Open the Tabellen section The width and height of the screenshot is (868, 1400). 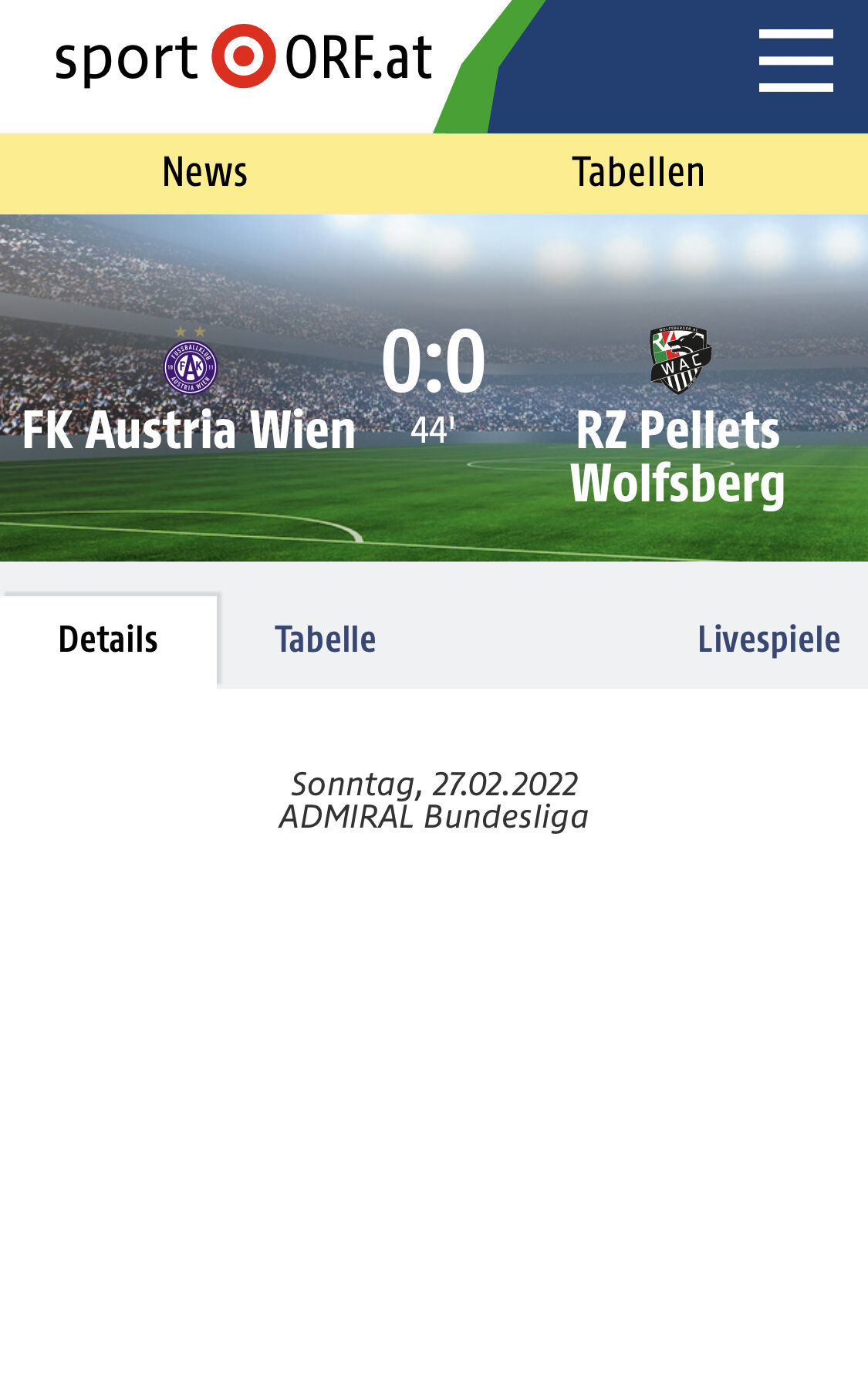coord(638,173)
